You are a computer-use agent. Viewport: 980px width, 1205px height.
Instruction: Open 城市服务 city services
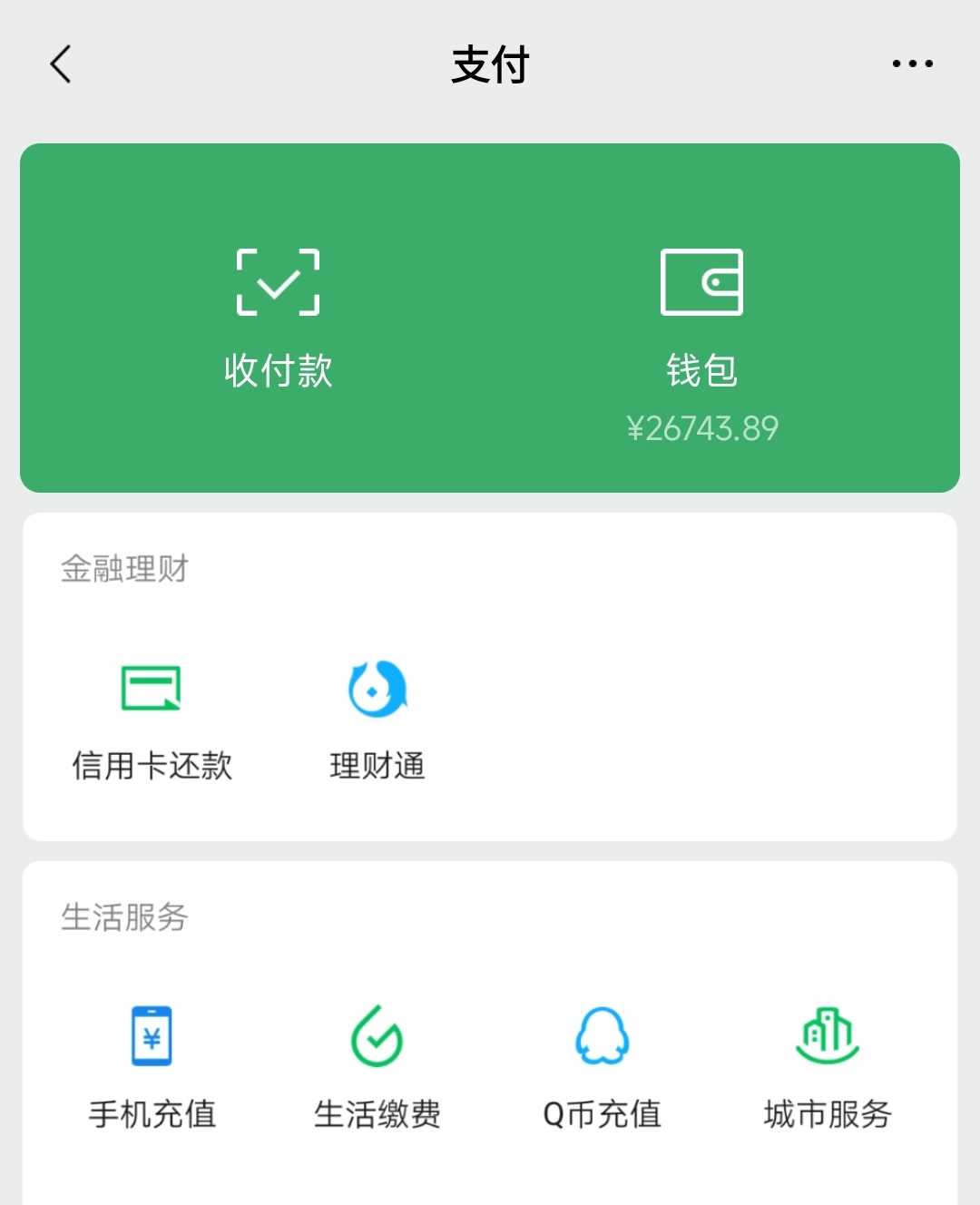(x=828, y=1066)
